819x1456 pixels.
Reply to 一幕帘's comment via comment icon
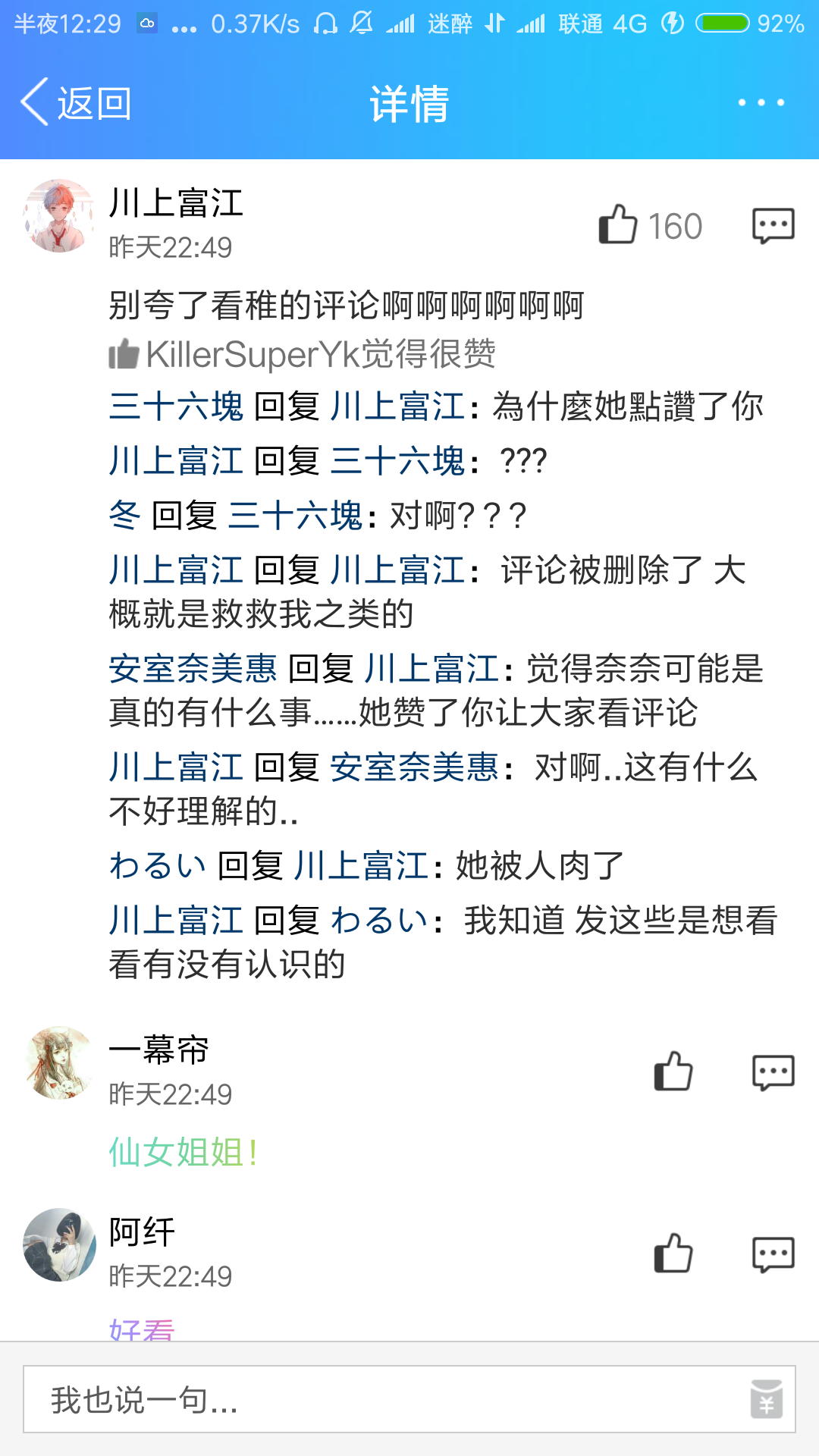[773, 1073]
